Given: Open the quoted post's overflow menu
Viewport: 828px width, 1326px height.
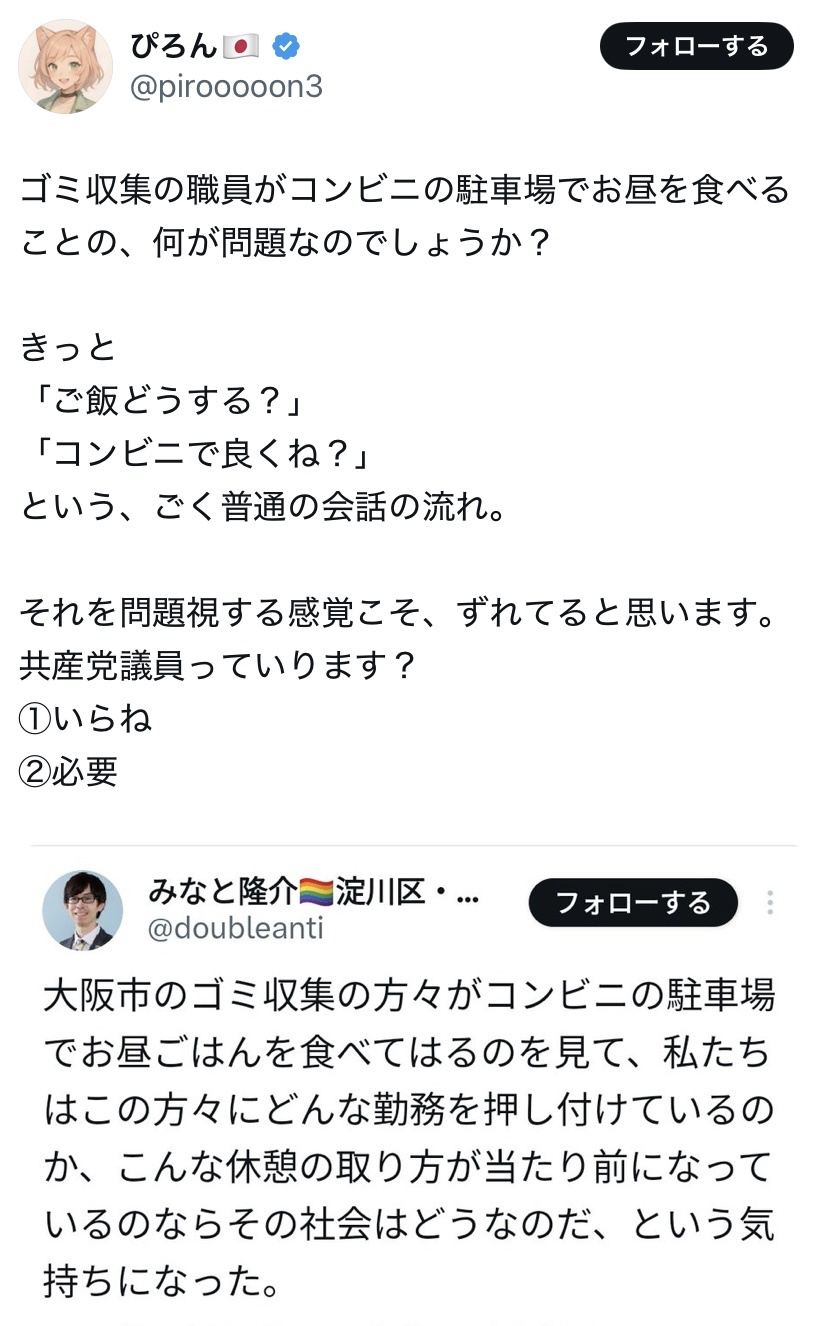Looking at the screenshot, I should point(770,903).
